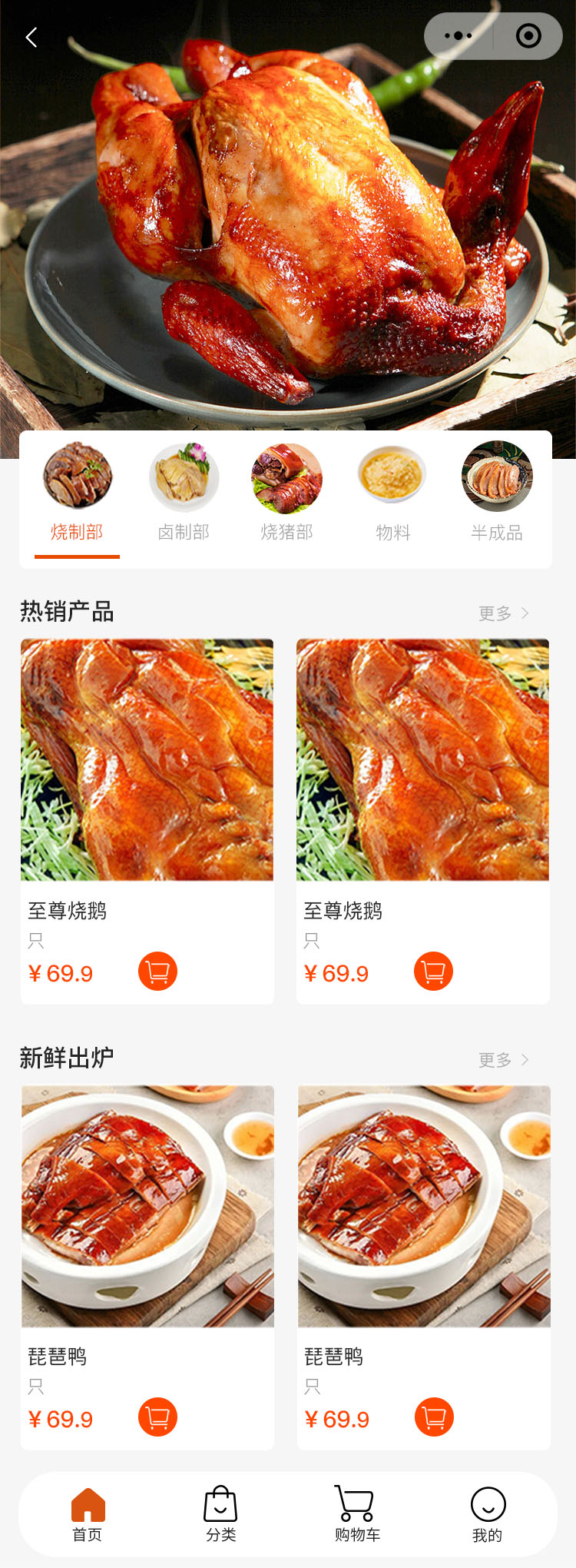
Task: See 更多 in the 新鲜出炉 section
Action: (503, 1060)
